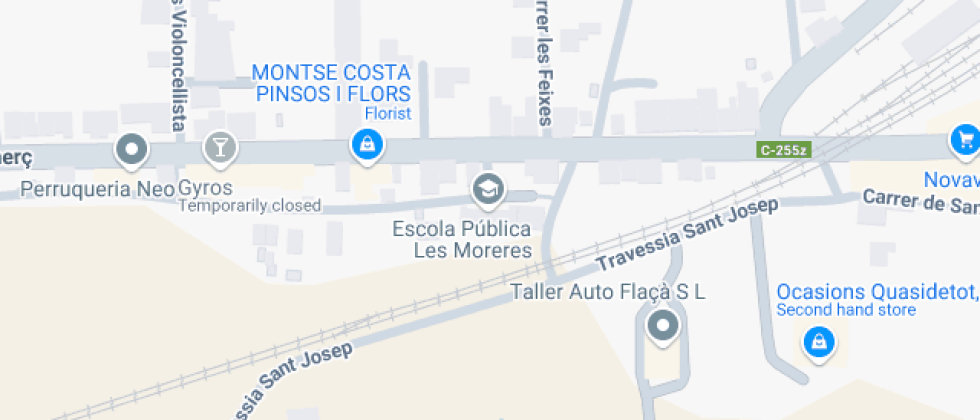This screenshot has width=980, height=420.
Task: Open the Escola Pública Les Moreres marker
Action: pos(488,188)
